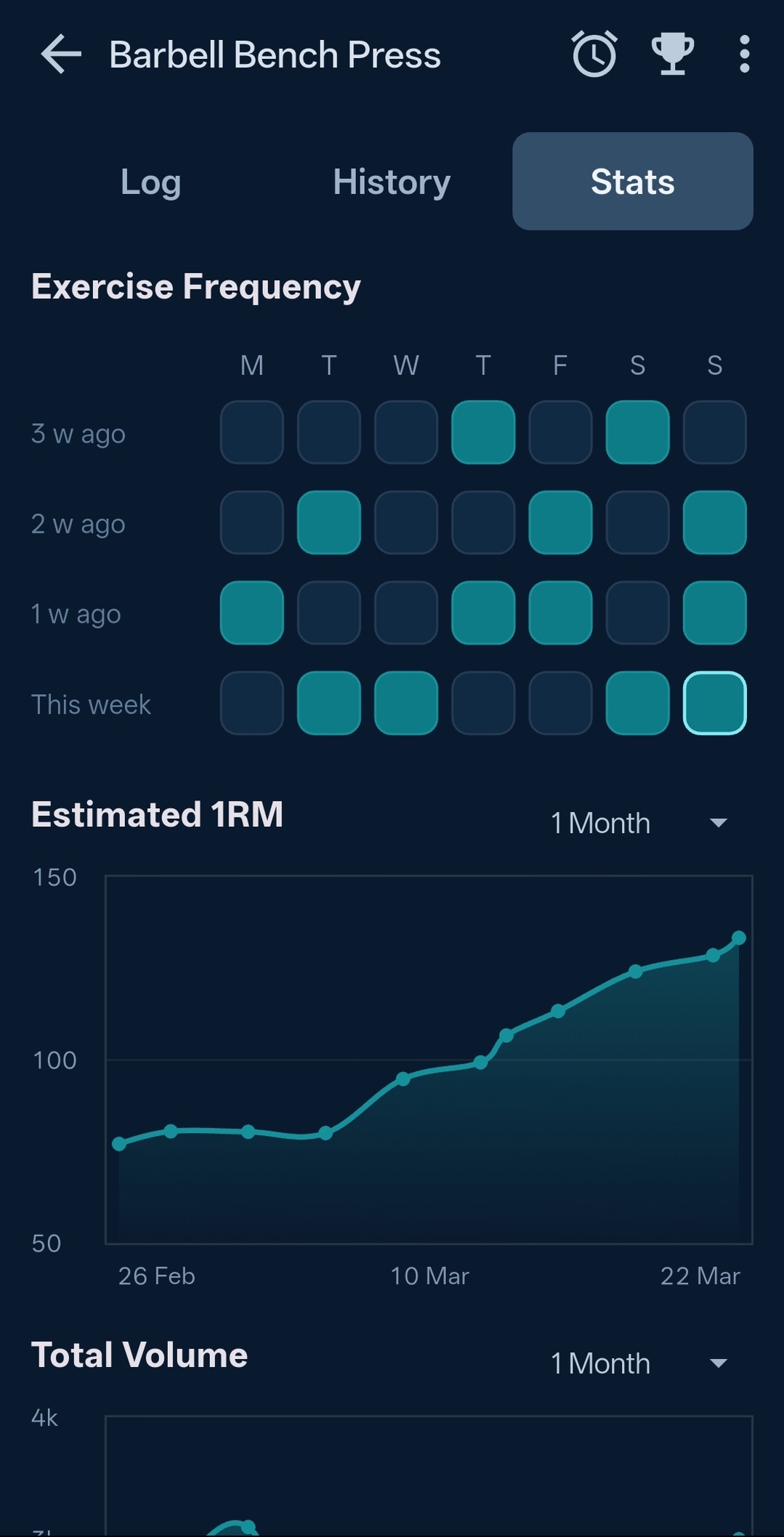The width and height of the screenshot is (784, 1537).
Task: Select the Stats tab
Action: (x=631, y=182)
